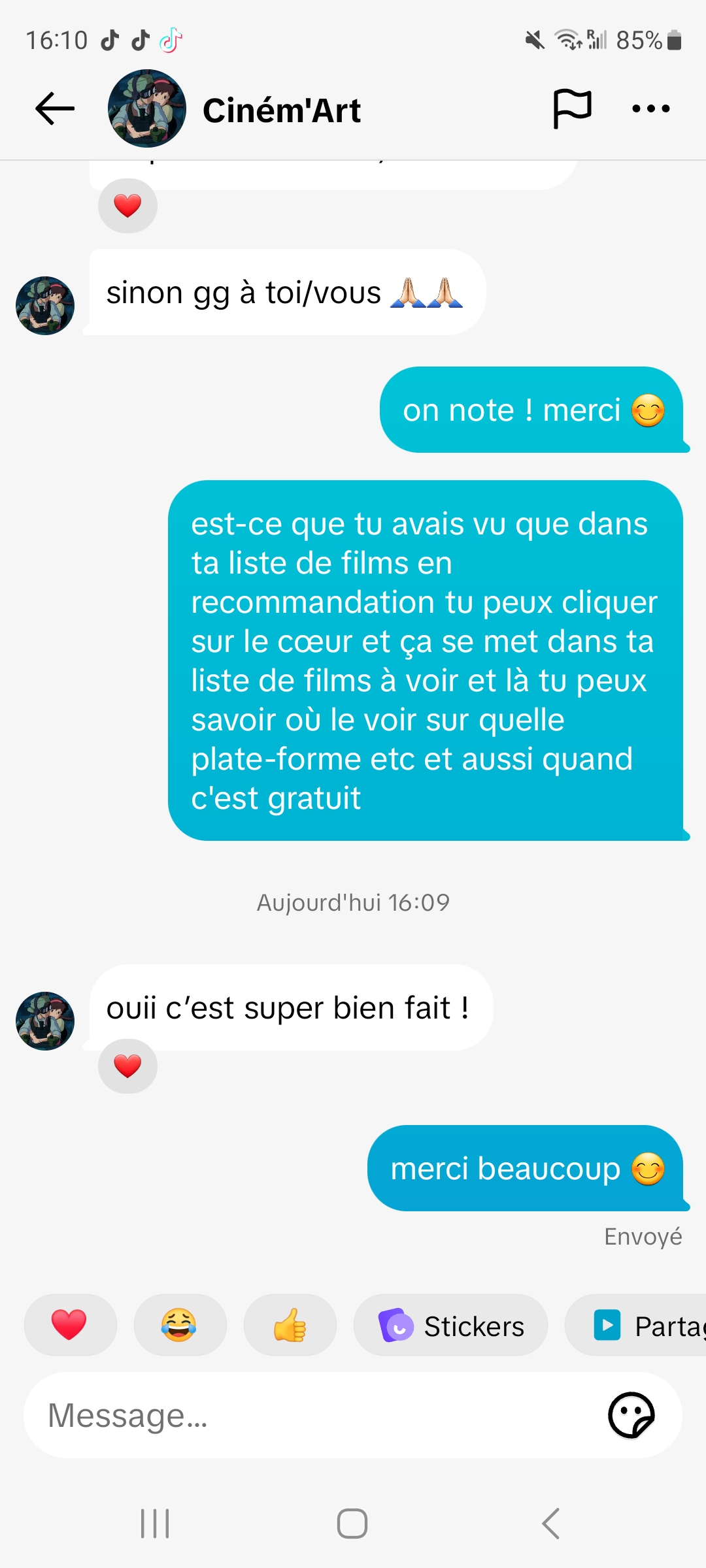
Task: Send the thumbs up quick reaction
Action: (x=290, y=1325)
